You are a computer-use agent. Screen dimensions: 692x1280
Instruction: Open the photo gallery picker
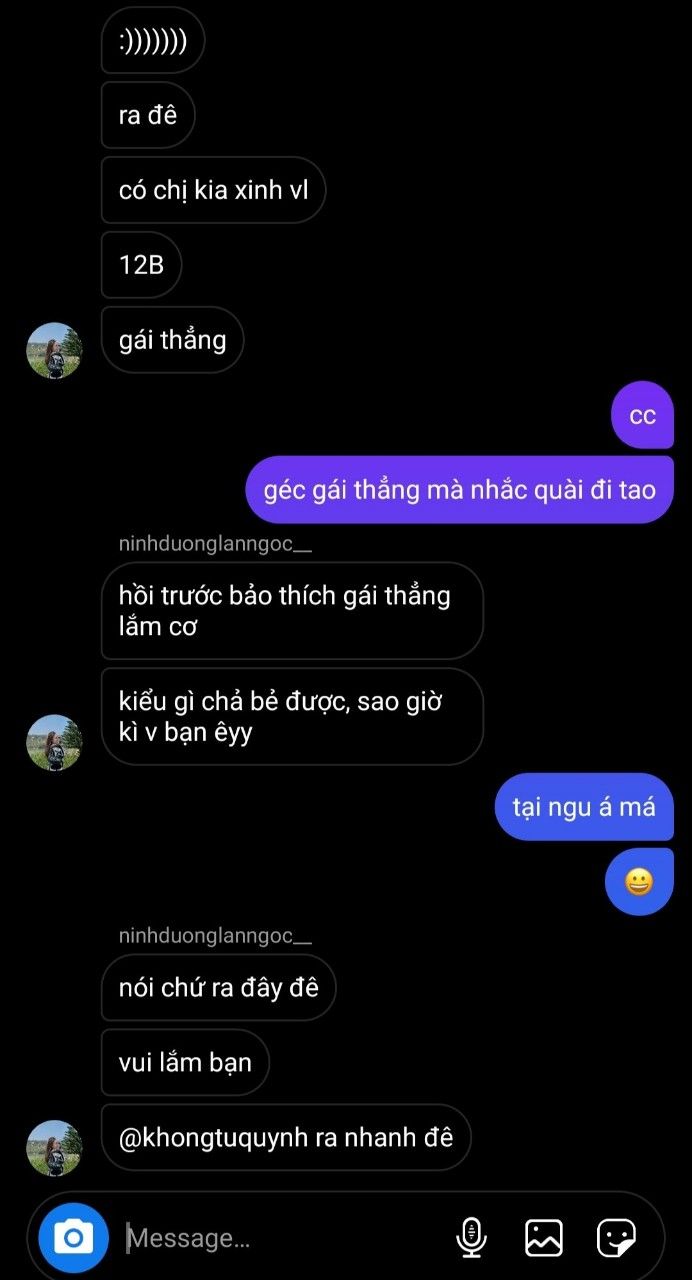(544, 1238)
